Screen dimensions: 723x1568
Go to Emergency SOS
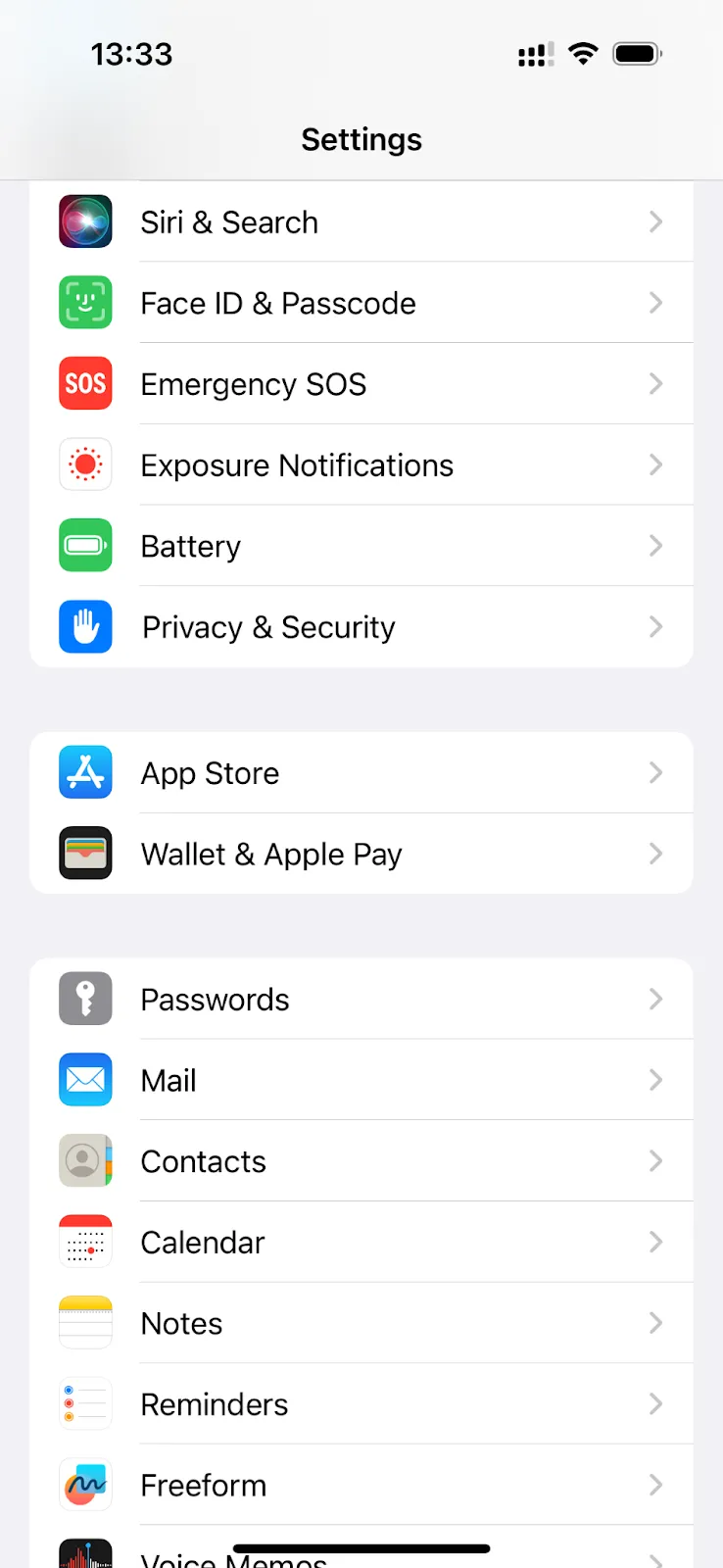pos(361,383)
